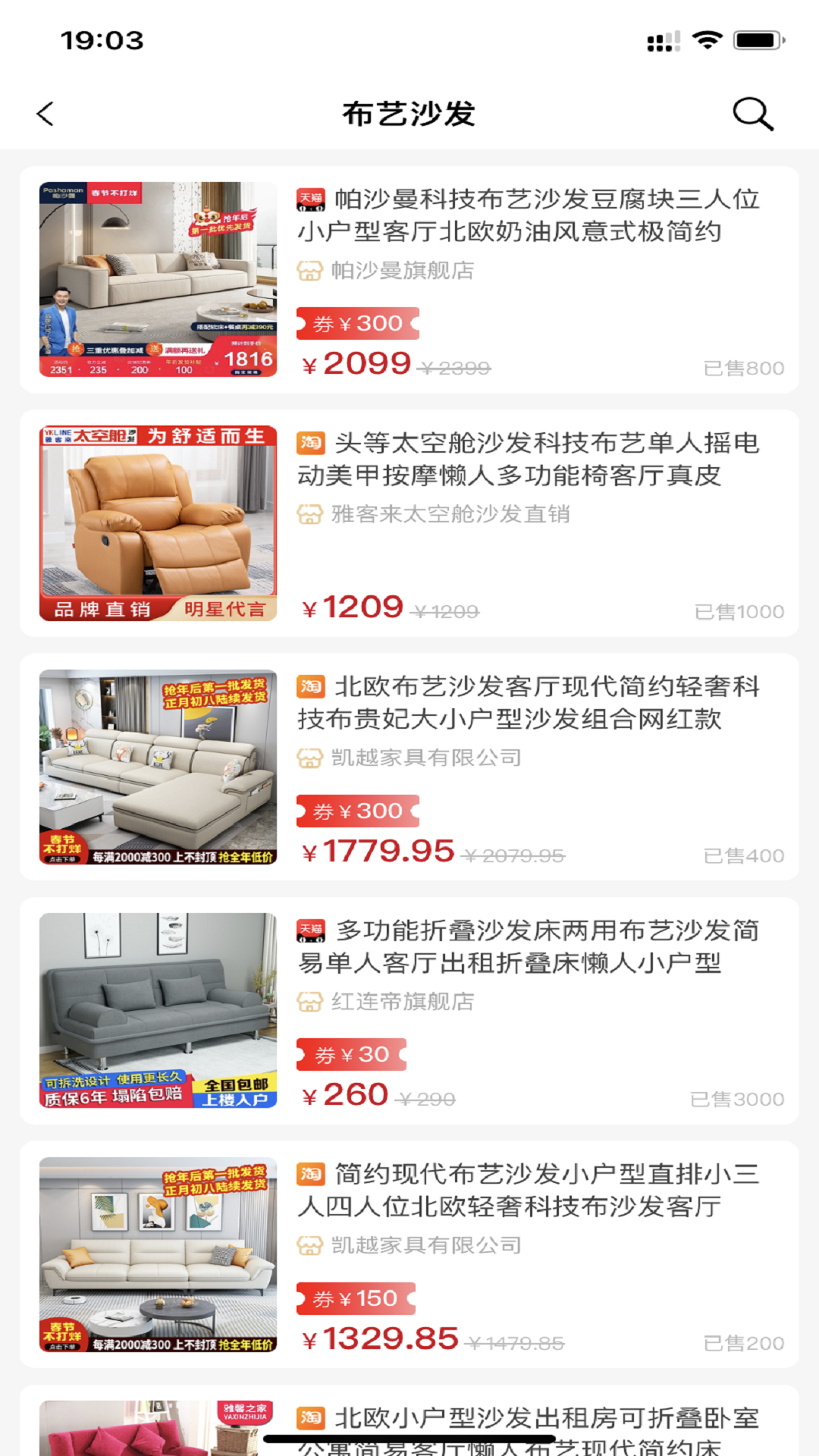Open the 雅客来太空舱沙发直销 store page

(451, 514)
